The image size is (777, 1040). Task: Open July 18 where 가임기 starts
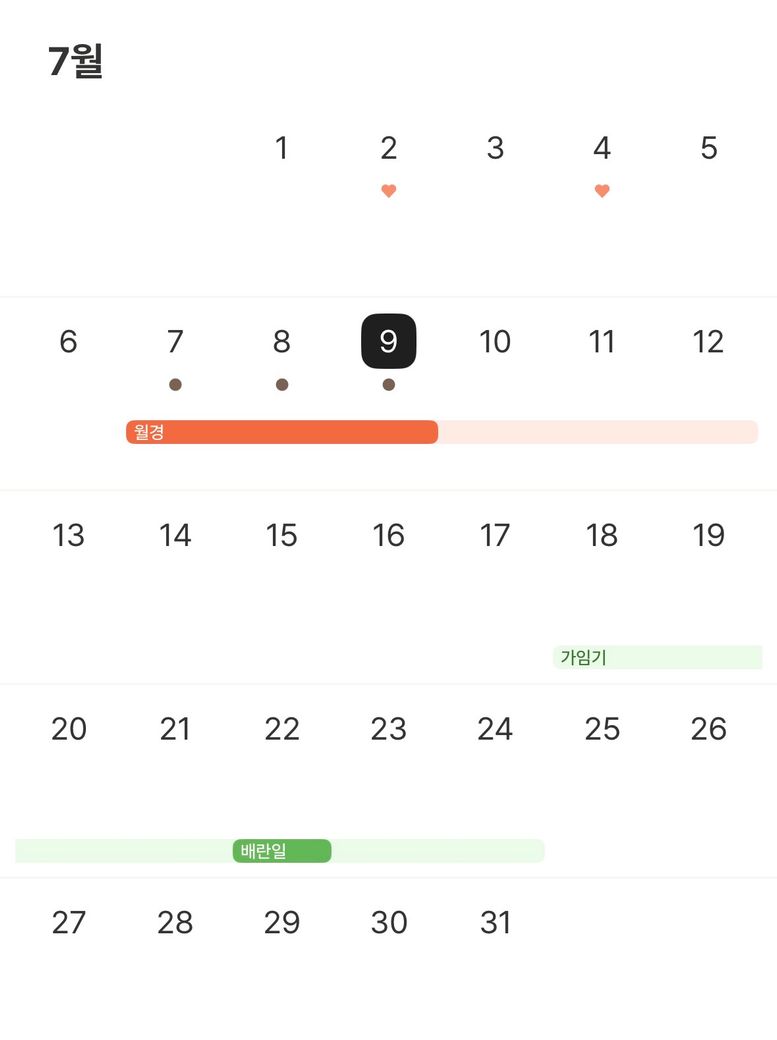coord(601,536)
